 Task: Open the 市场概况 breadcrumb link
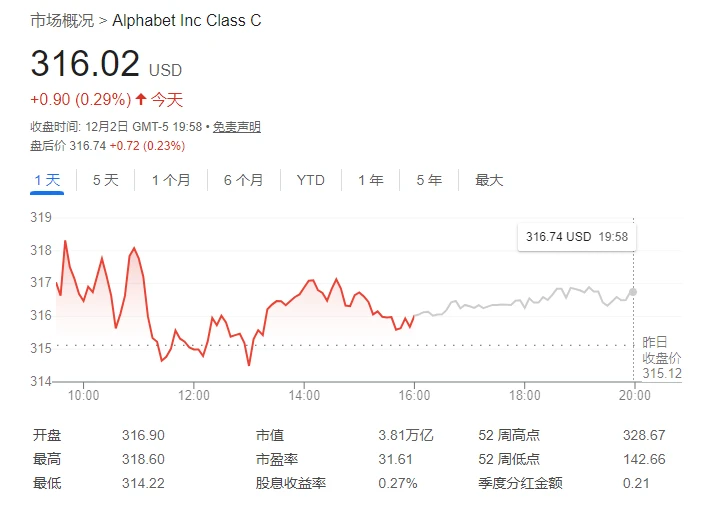pos(62,20)
